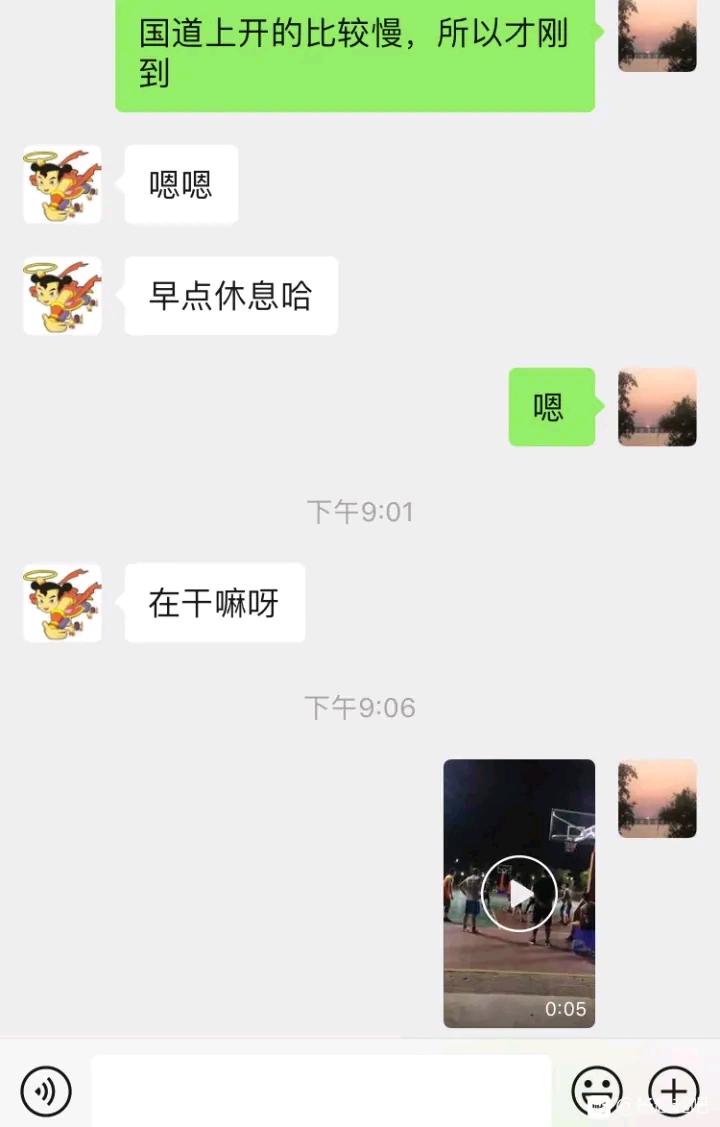Focus the message text field

coord(320,1090)
